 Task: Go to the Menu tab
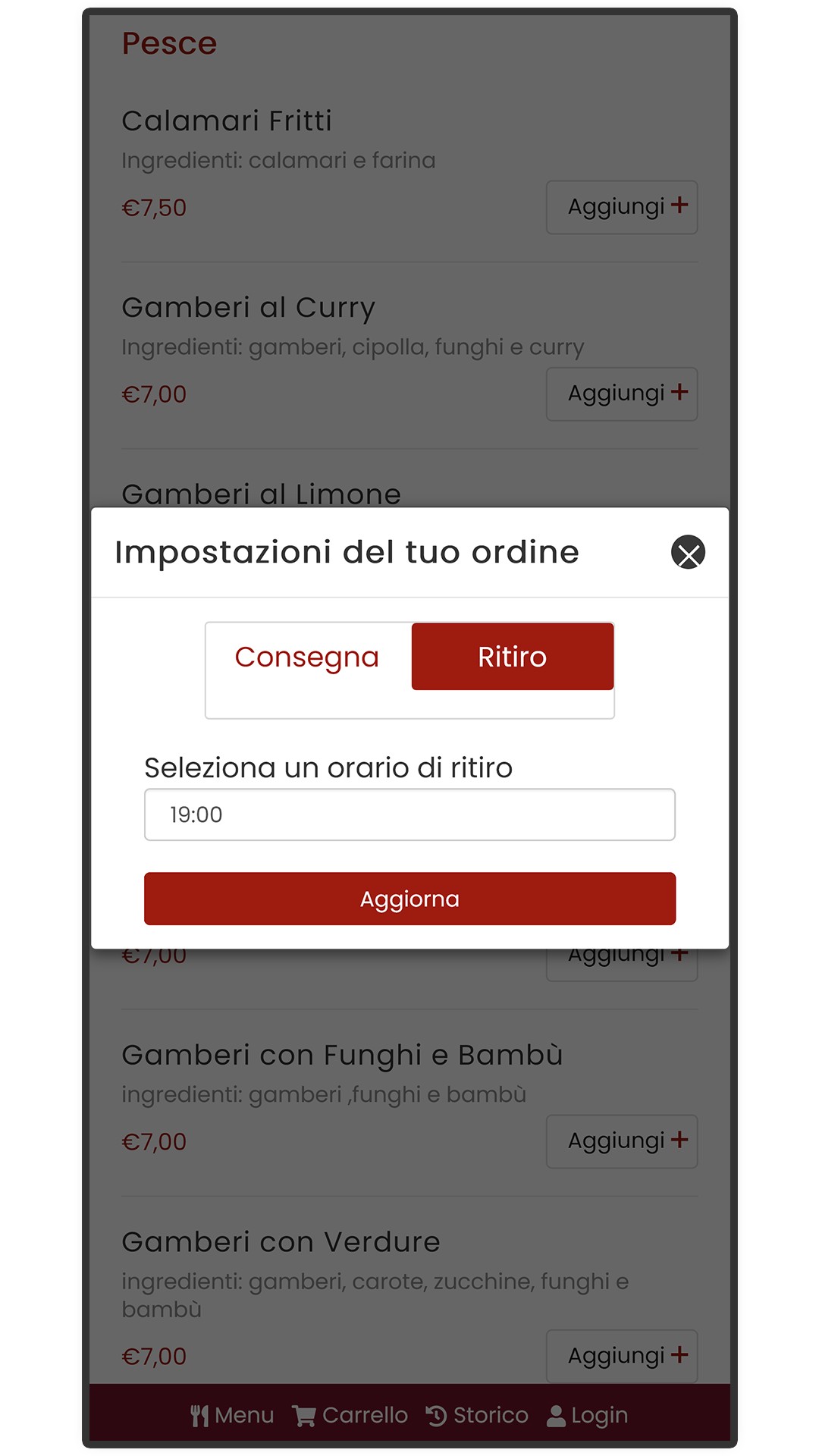click(232, 1415)
